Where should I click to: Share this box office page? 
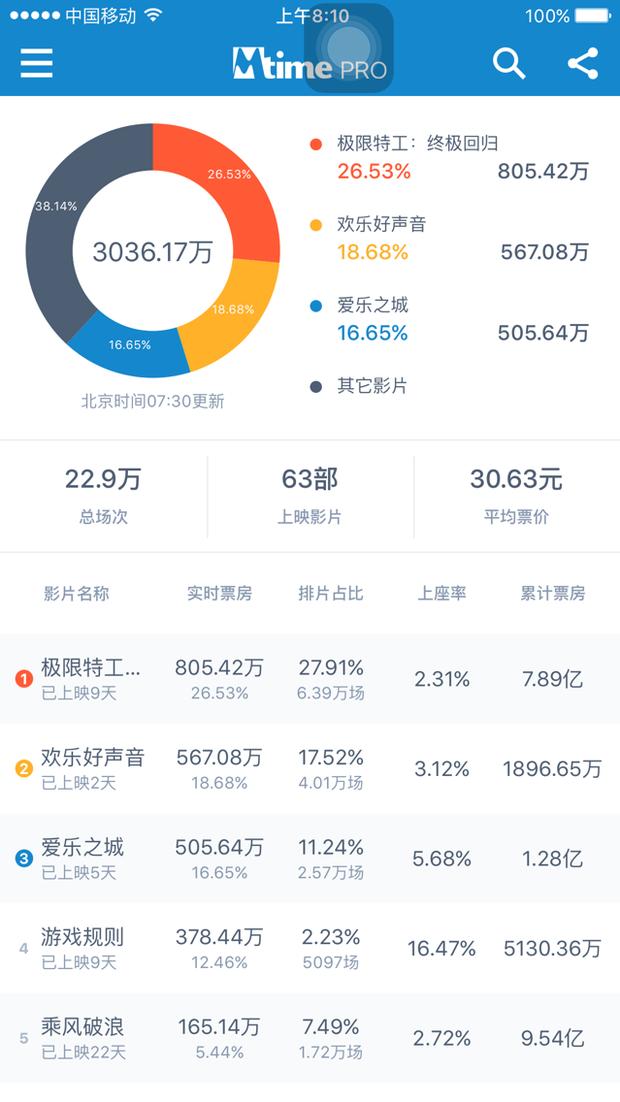coord(583,63)
